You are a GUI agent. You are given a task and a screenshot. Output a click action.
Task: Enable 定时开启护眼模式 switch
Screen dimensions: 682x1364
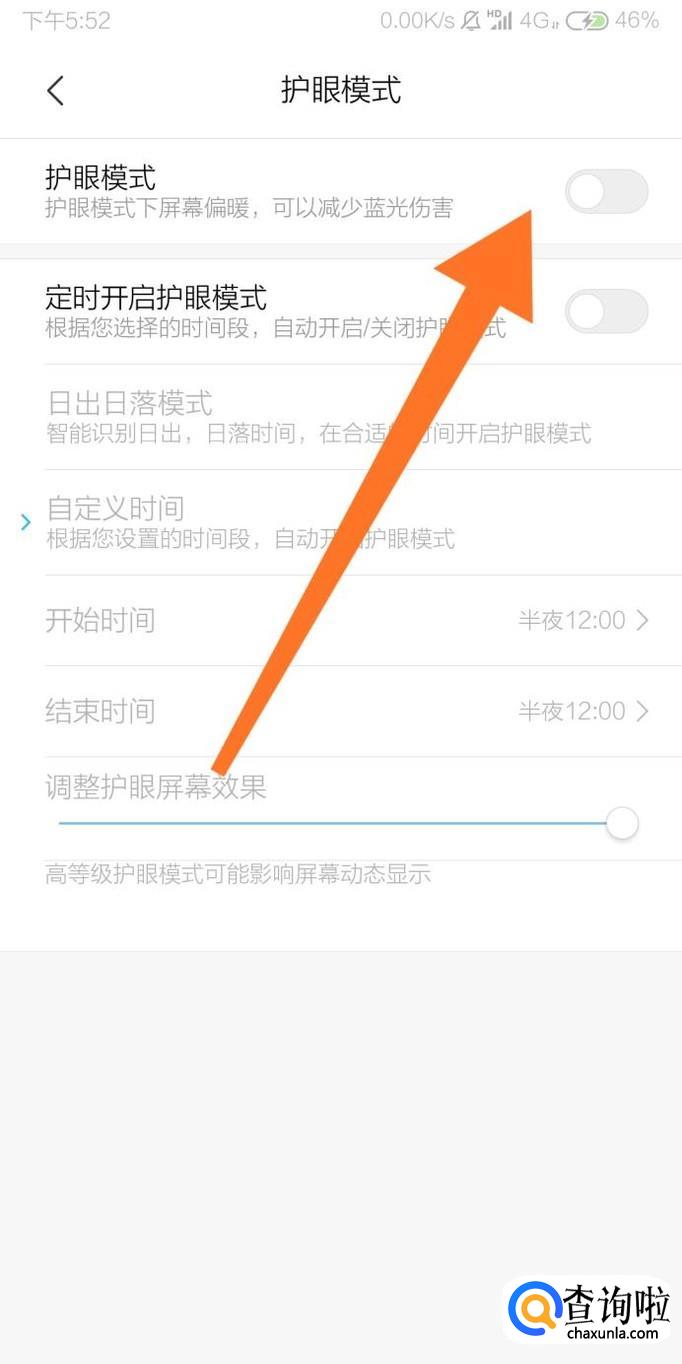pos(606,312)
